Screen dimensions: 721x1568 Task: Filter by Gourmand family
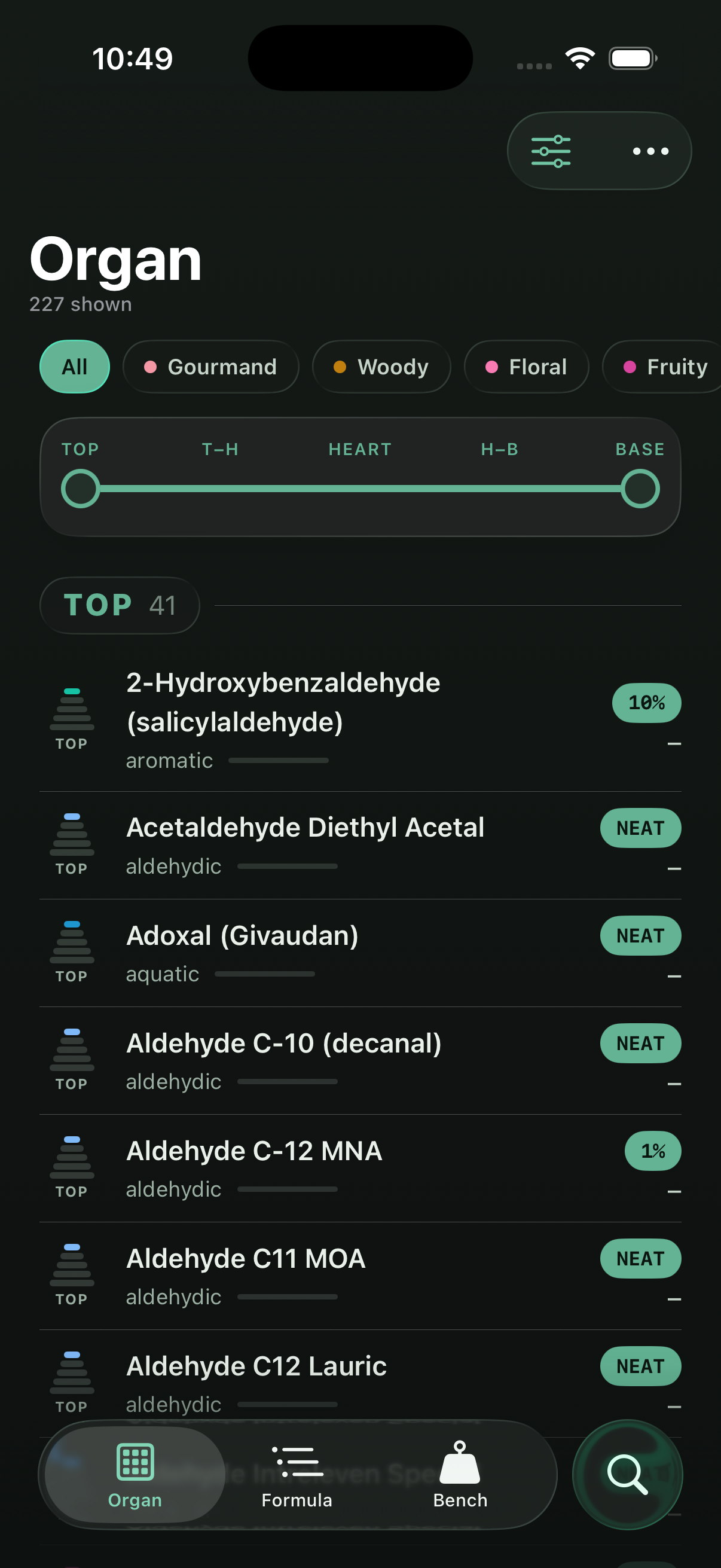click(x=210, y=367)
